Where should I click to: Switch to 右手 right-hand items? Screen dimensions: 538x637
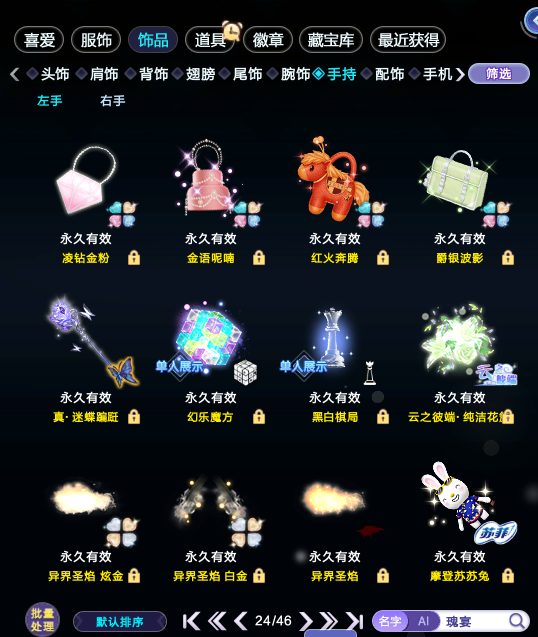click(x=113, y=100)
